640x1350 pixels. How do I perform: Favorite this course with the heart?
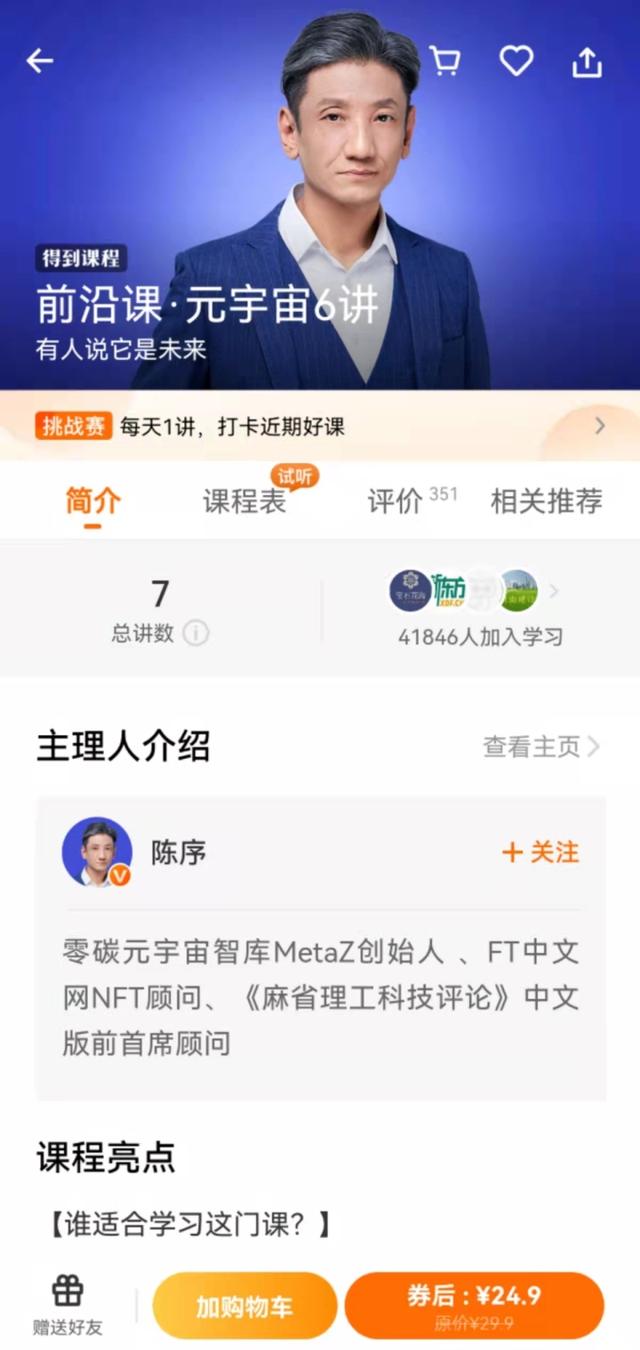(516, 62)
